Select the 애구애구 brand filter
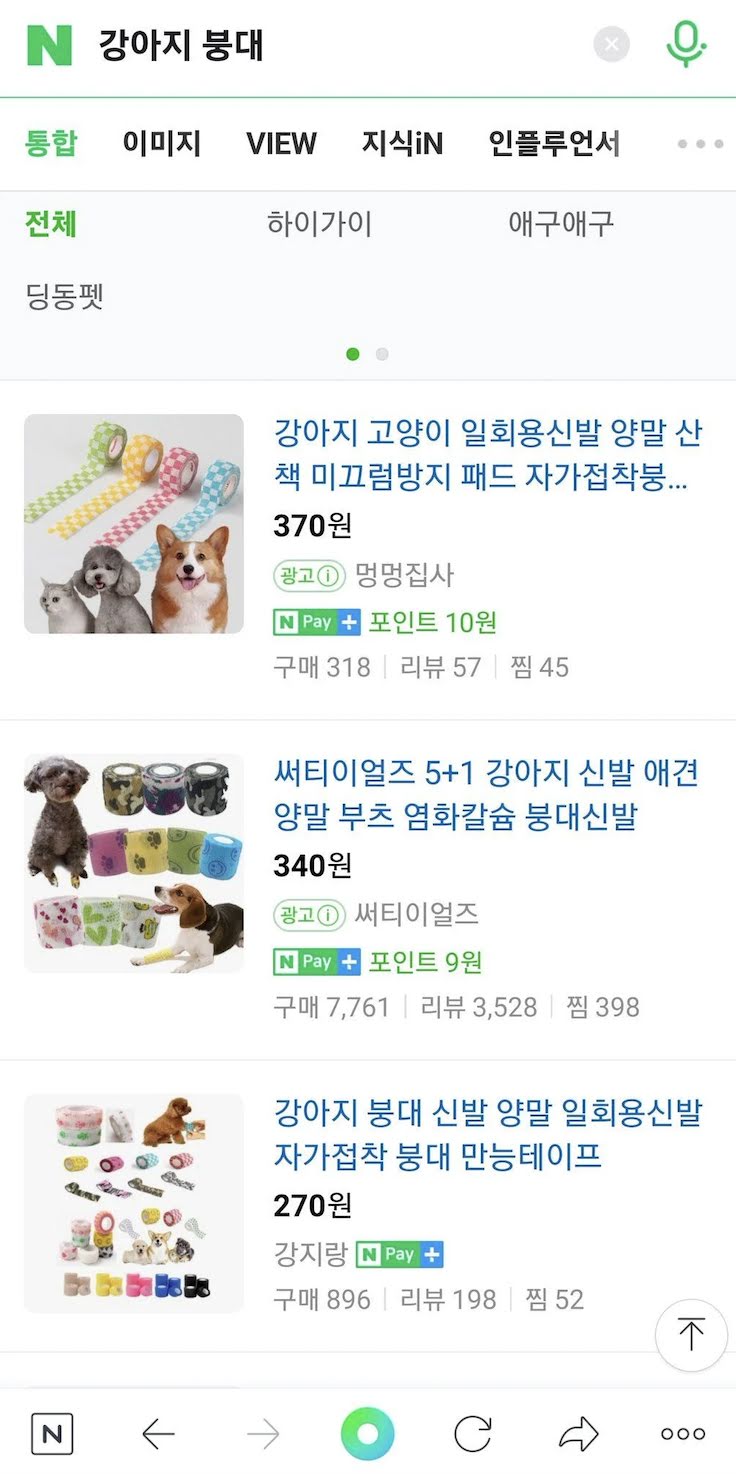The width and height of the screenshot is (736, 1474). click(x=561, y=223)
